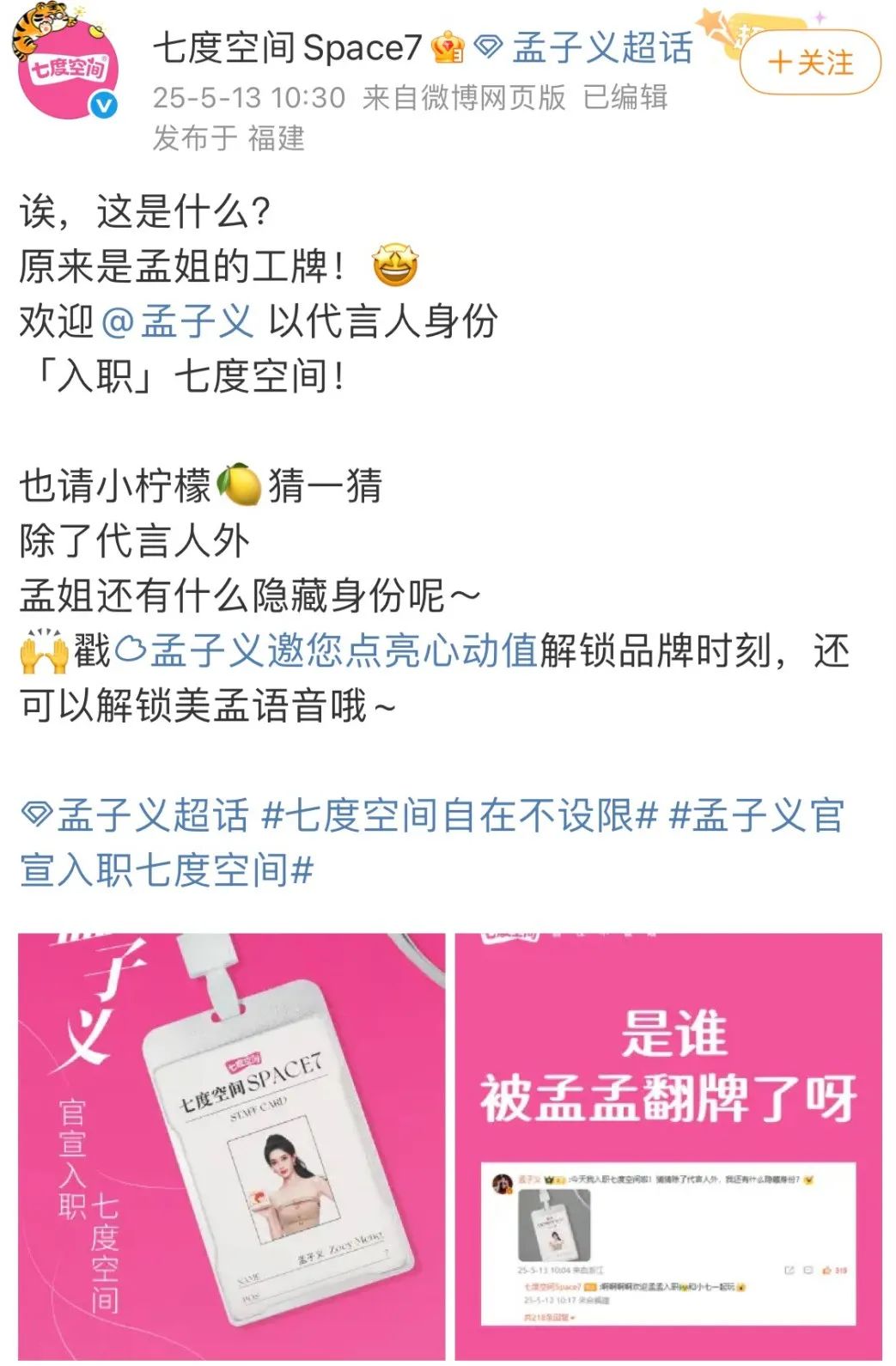The height and width of the screenshot is (1366, 896).
Task: Follow 七度空间 Space7 with +关注
Action: click(810, 62)
